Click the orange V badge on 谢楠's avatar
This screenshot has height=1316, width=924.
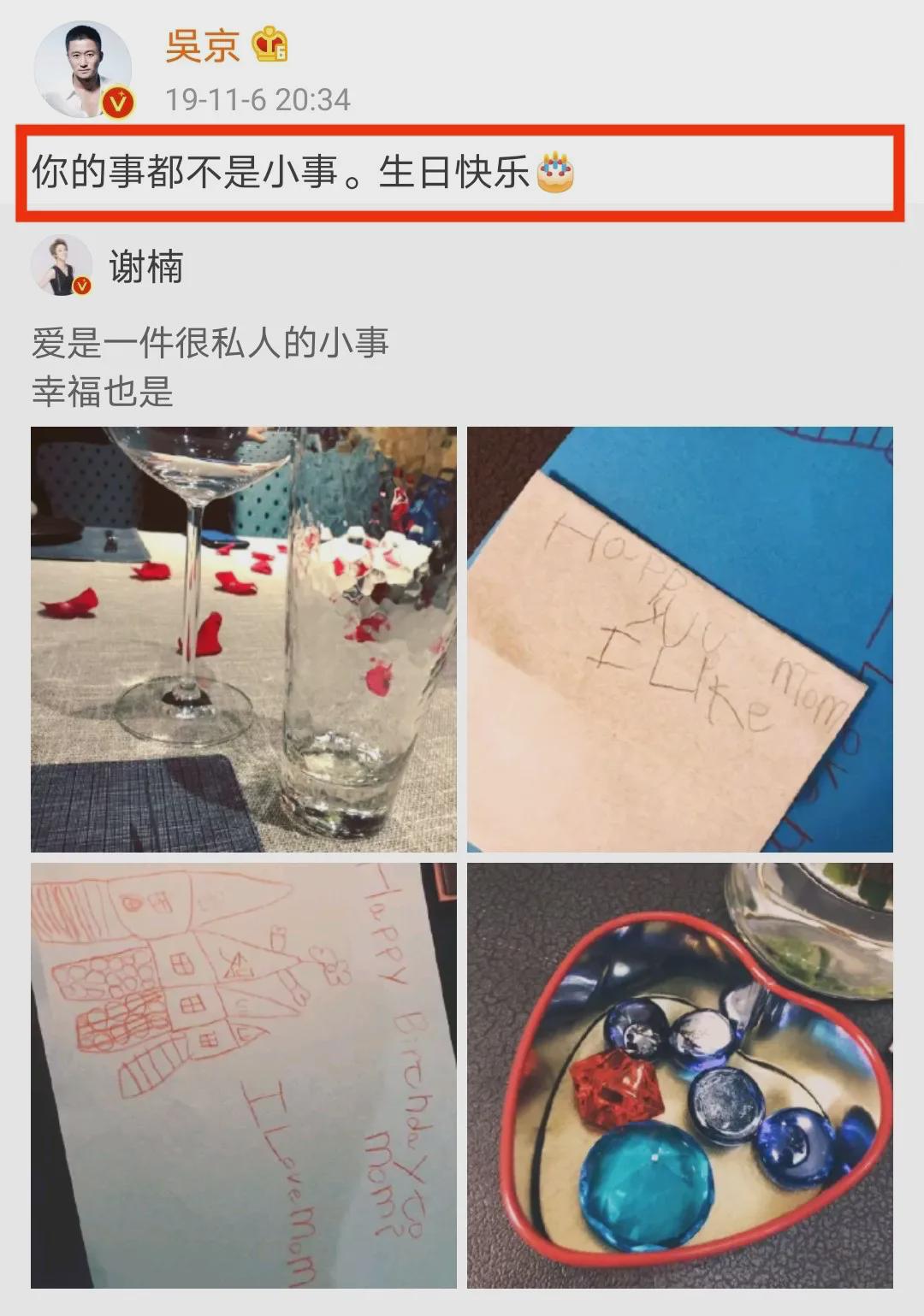coord(82,286)
